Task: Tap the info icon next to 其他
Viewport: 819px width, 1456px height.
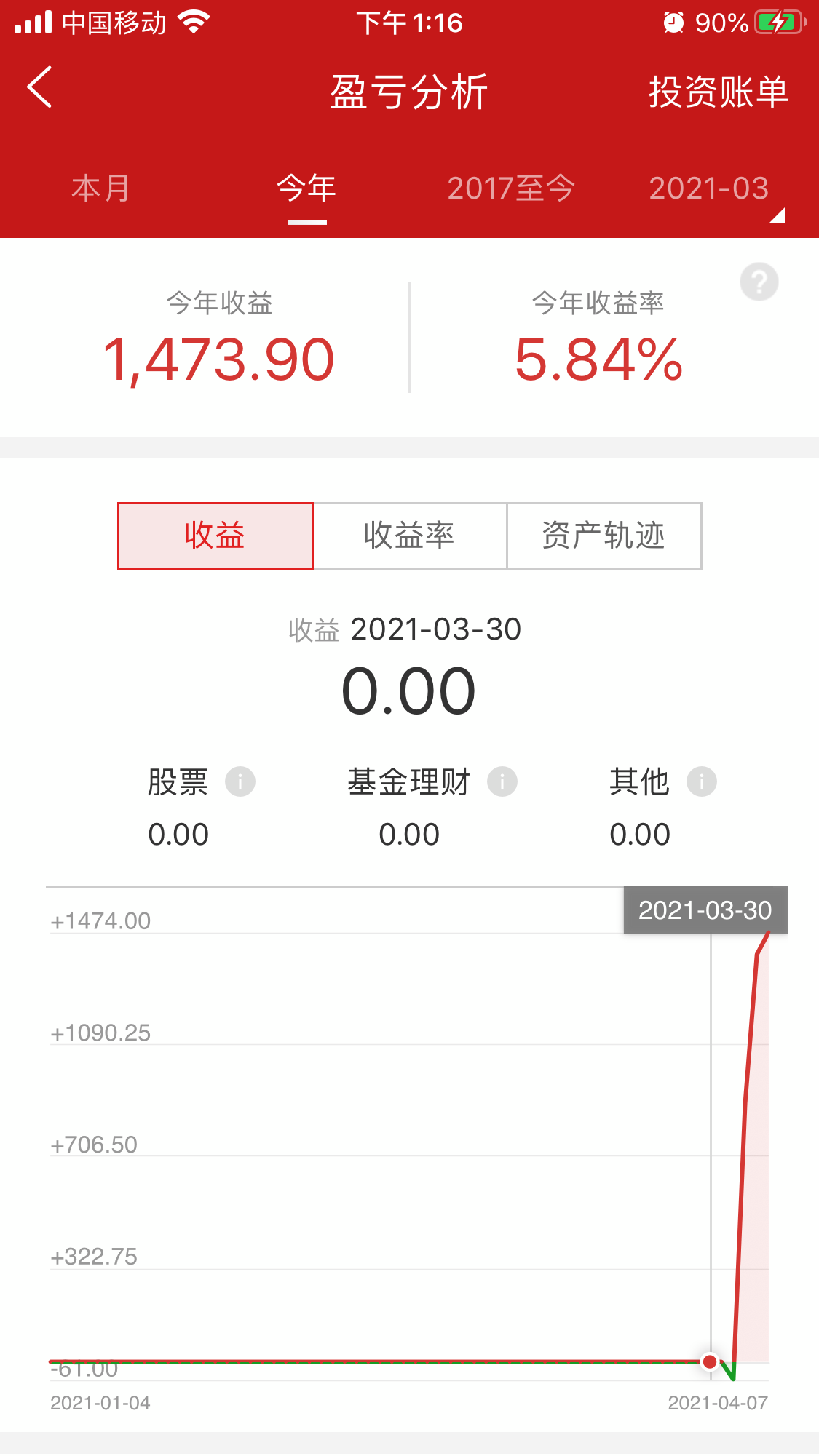Action: pos(702,782)
